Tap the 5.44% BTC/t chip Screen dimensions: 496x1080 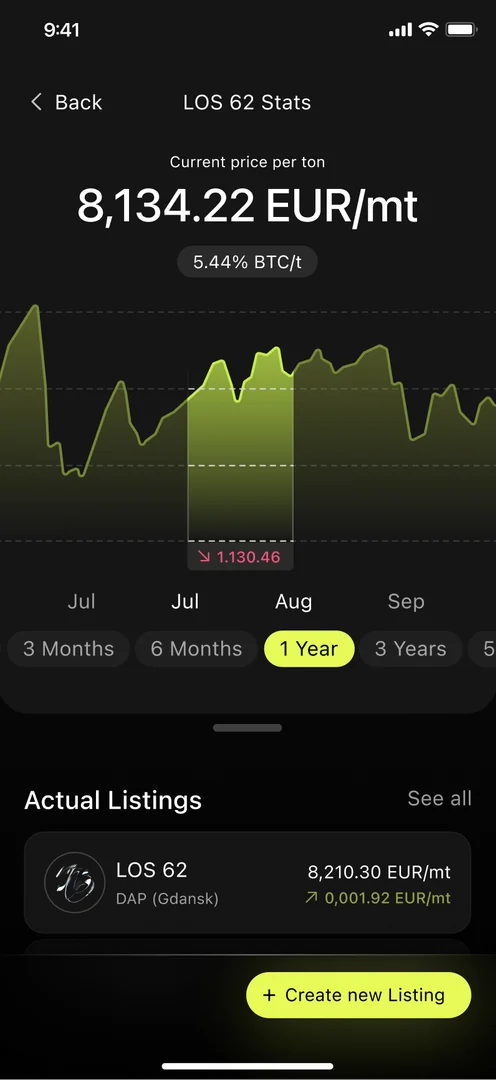pyautogui.click(x=247, y=262)
